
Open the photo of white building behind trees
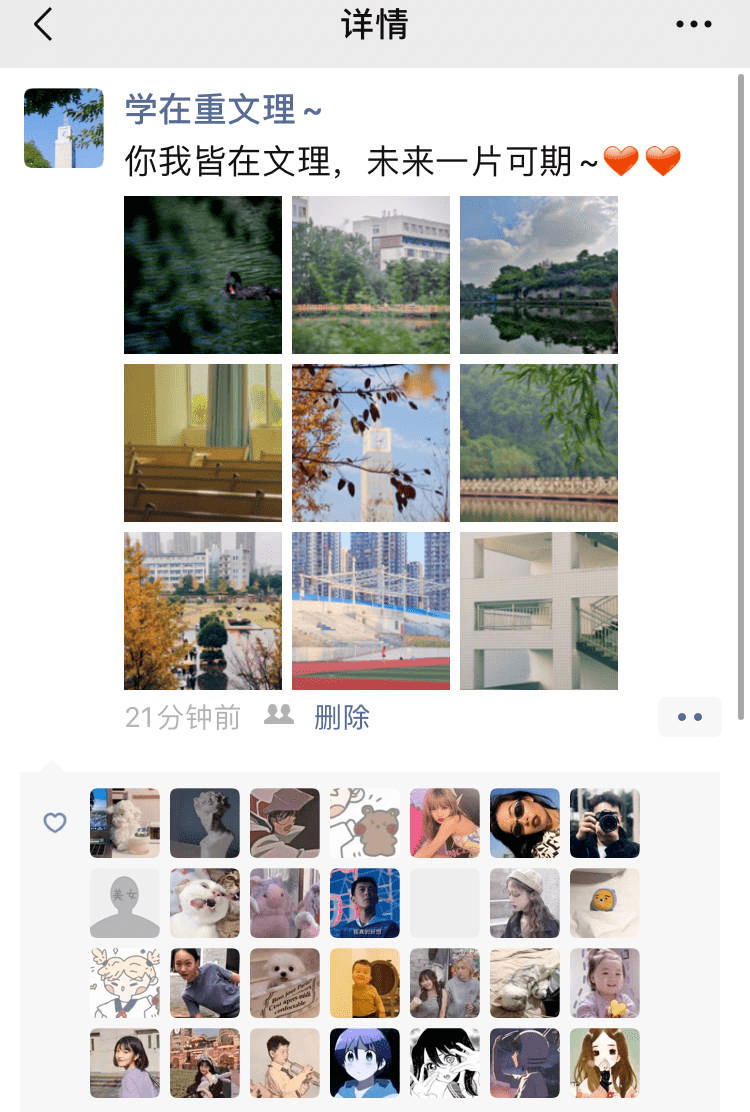[x=371, y=275]
